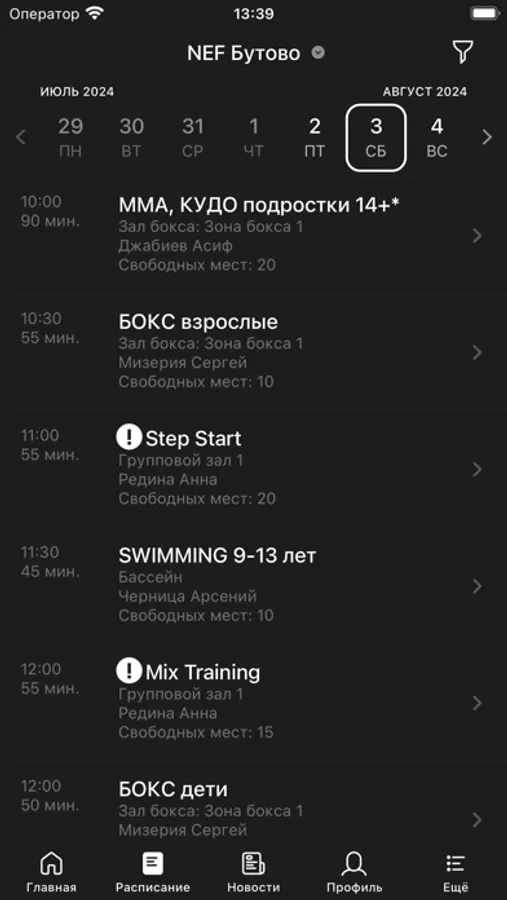Go to the next week arrow
The width and height of the screenshot is (507, 900).
click(487, 137)
